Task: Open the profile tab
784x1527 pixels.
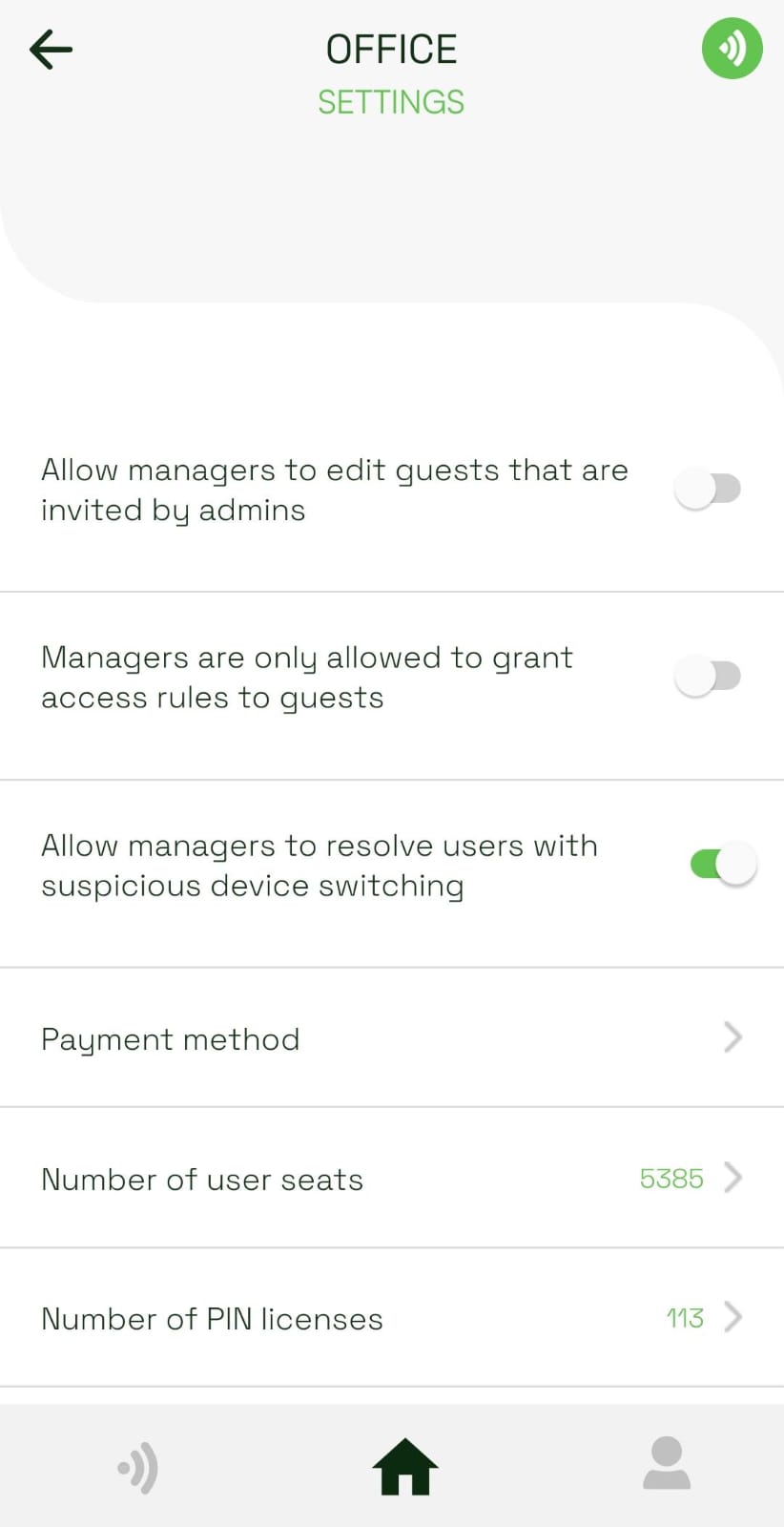Action: pyautogui.click(x=667, y=1464)
